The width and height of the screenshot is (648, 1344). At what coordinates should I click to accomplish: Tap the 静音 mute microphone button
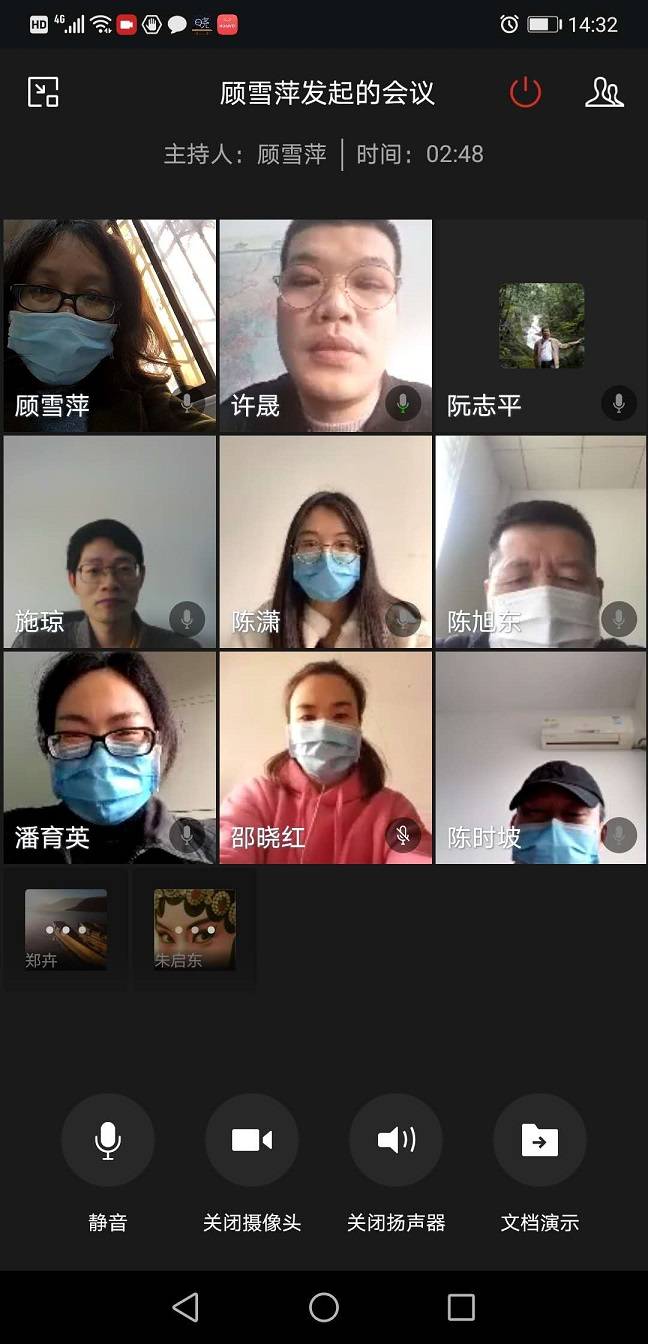pyautogui.click(x=108, y=1140)
